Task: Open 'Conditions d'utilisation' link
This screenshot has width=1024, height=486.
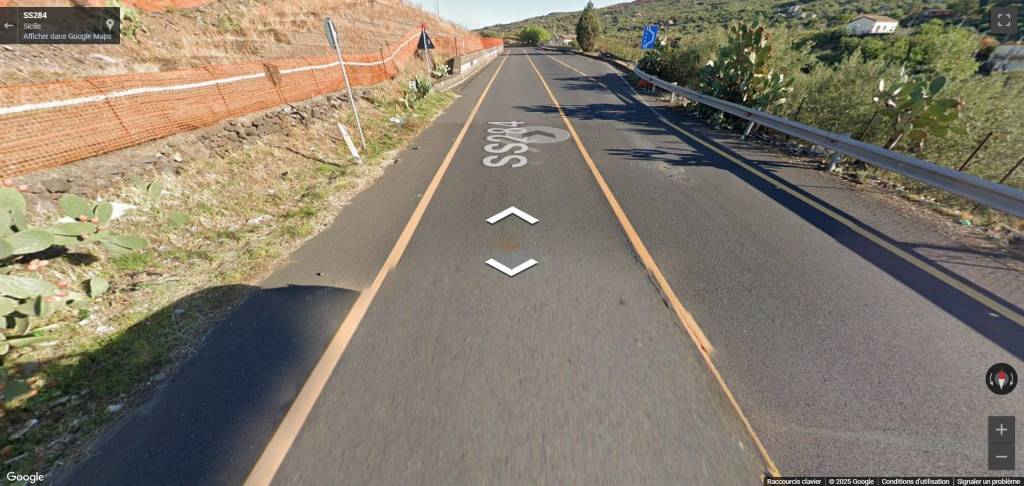Action: pos(915,481)
